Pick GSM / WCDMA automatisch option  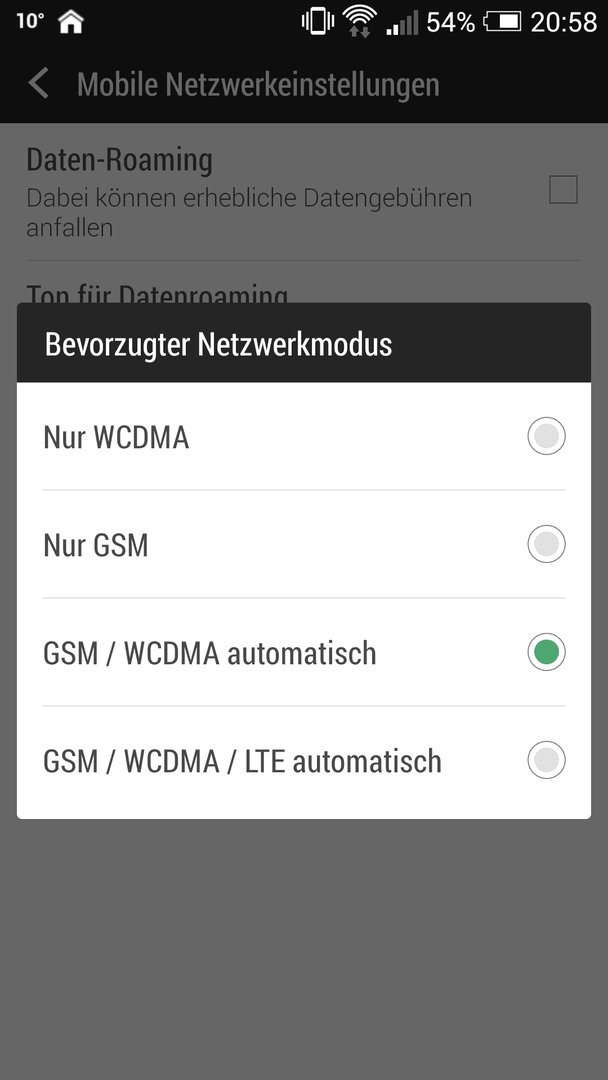pyautogui.click(x=304, y=652)
